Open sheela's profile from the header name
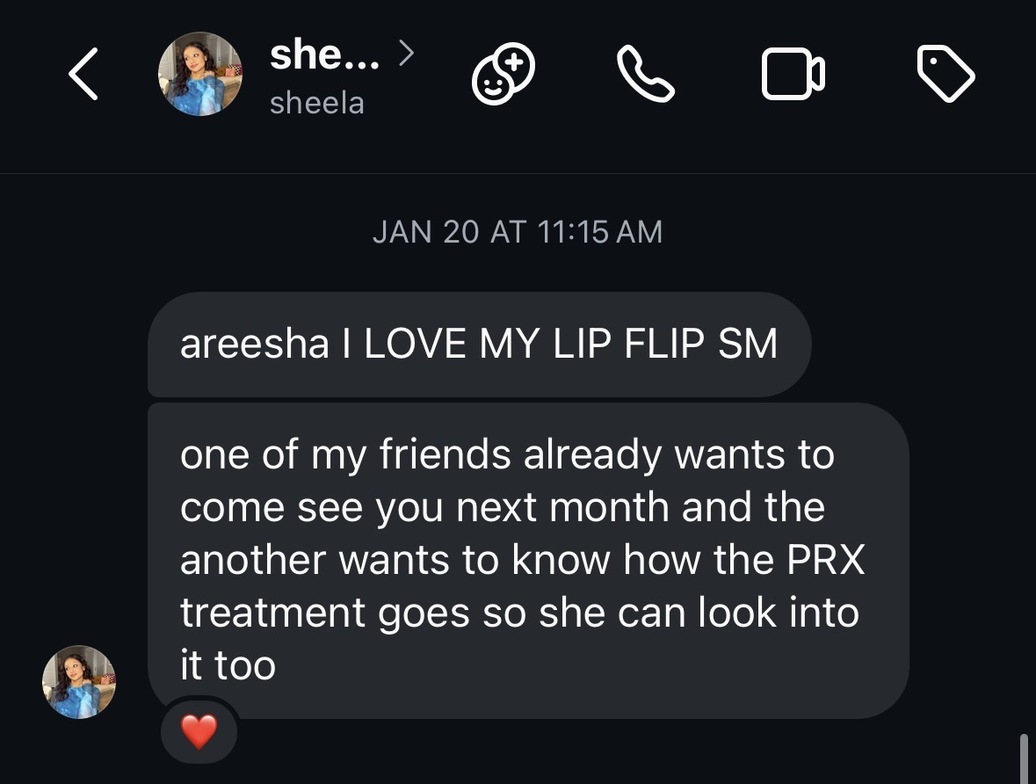 pyautogui.click(x=325, y=57)
